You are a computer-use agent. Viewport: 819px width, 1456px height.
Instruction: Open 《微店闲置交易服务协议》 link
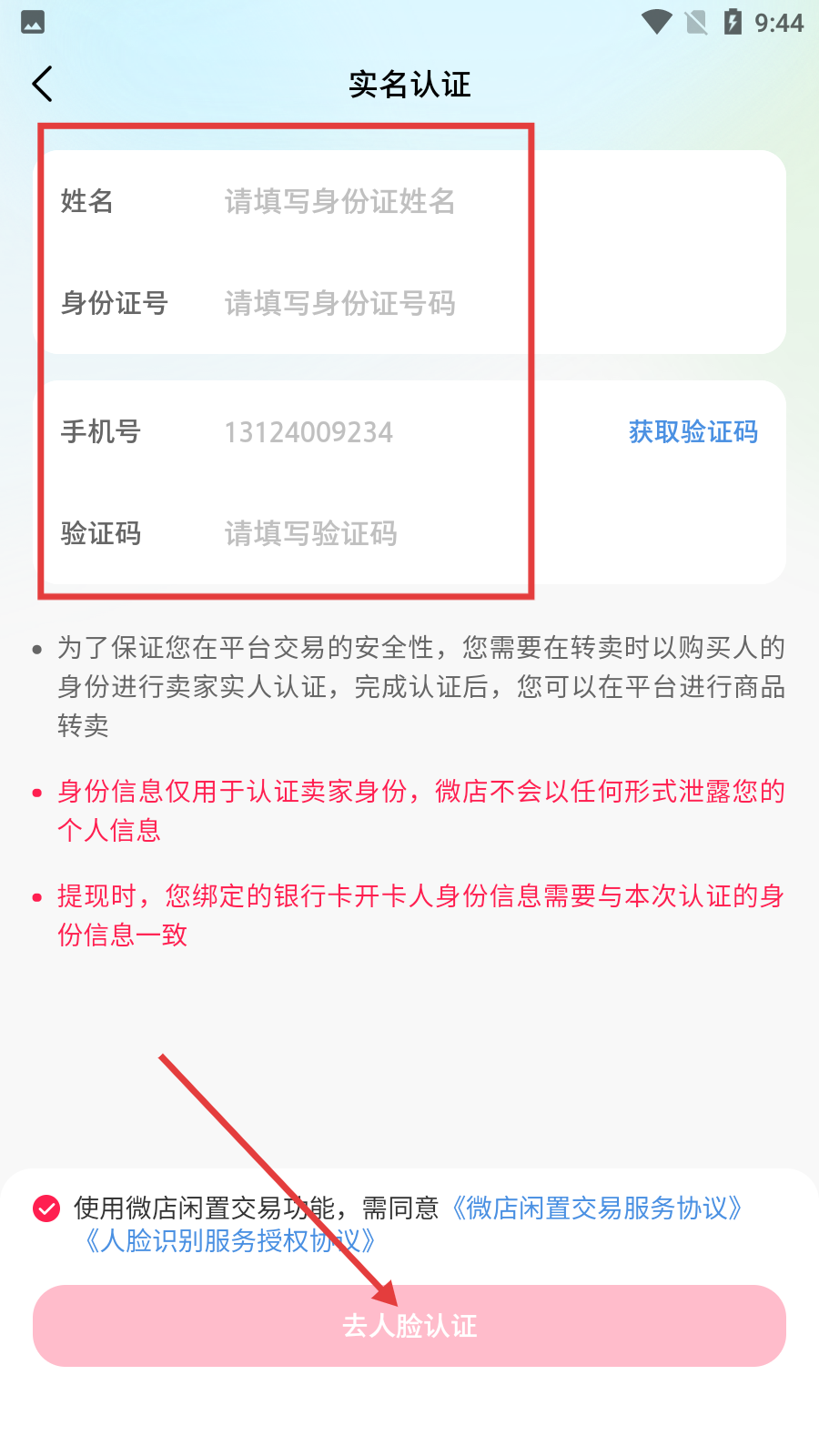click(x=597, y=1208)
